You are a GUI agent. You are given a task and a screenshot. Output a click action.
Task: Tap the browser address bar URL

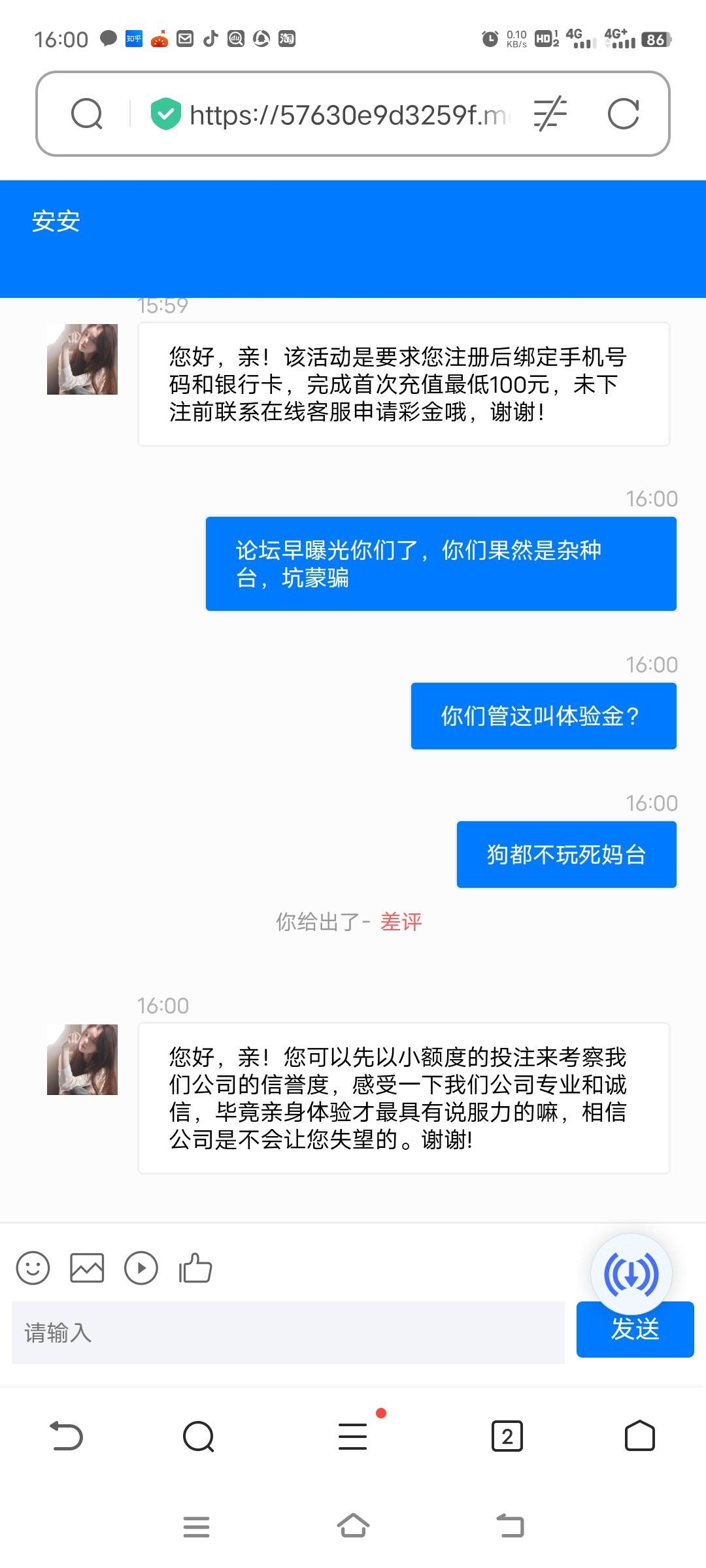click(346, 115)
